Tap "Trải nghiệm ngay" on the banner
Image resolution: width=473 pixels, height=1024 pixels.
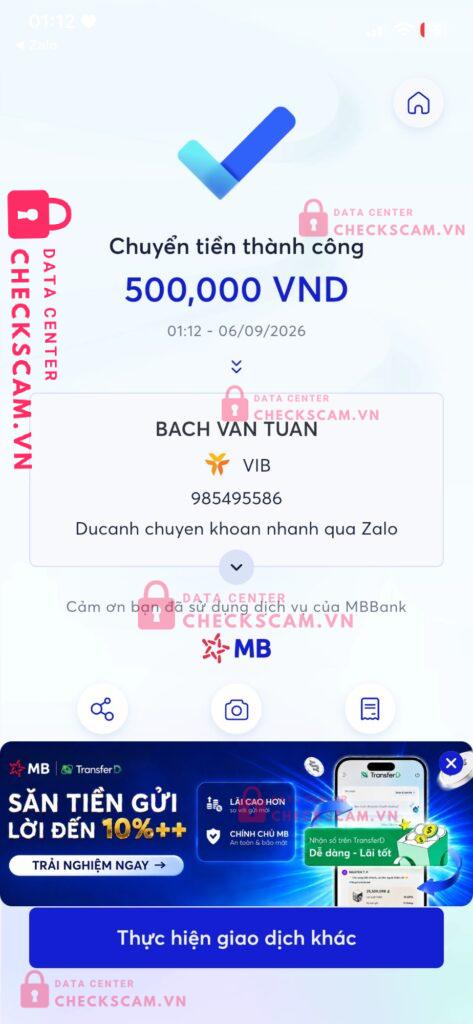96,865
